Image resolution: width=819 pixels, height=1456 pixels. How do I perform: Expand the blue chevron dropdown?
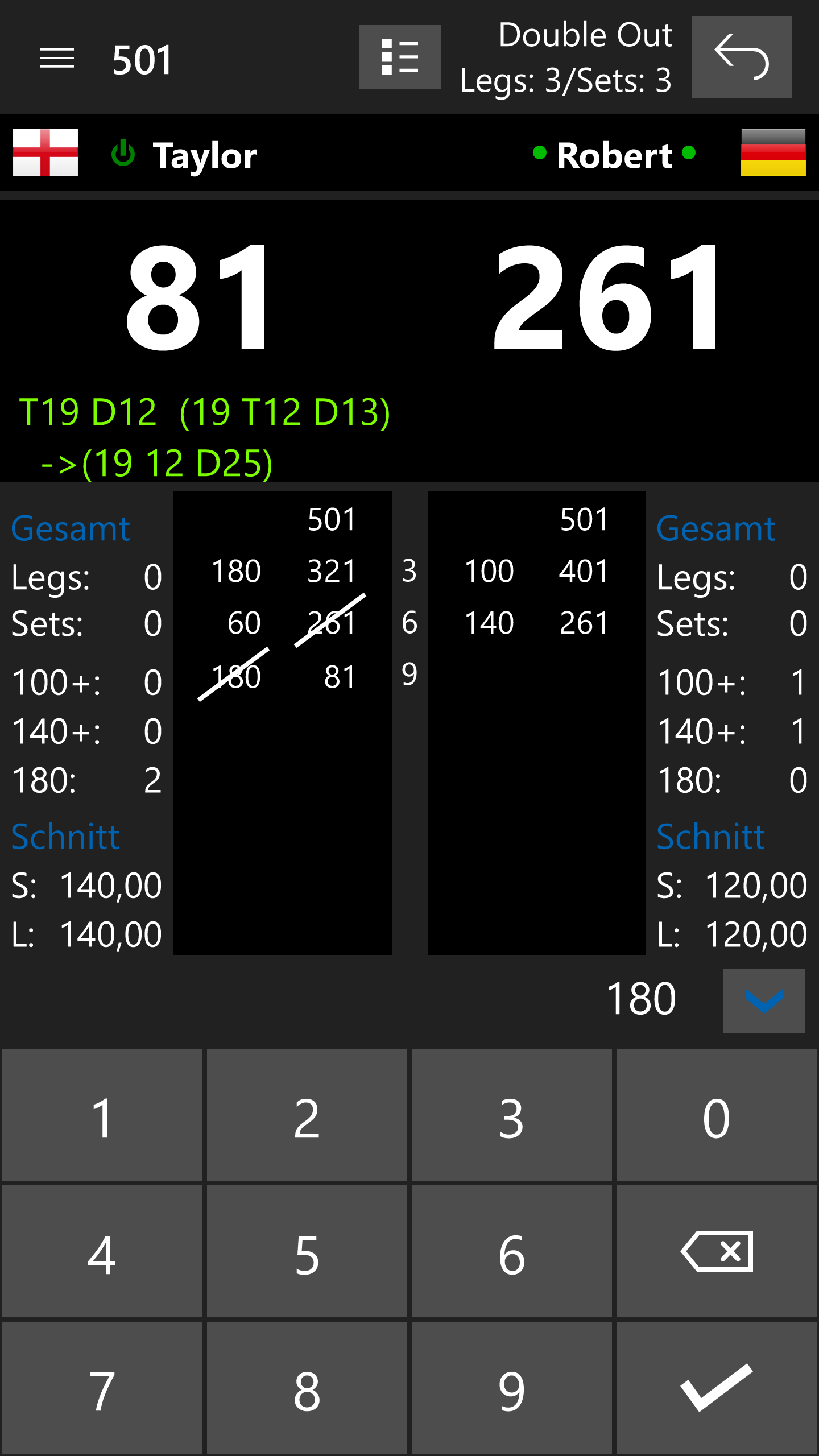[x=764, y=1000]
